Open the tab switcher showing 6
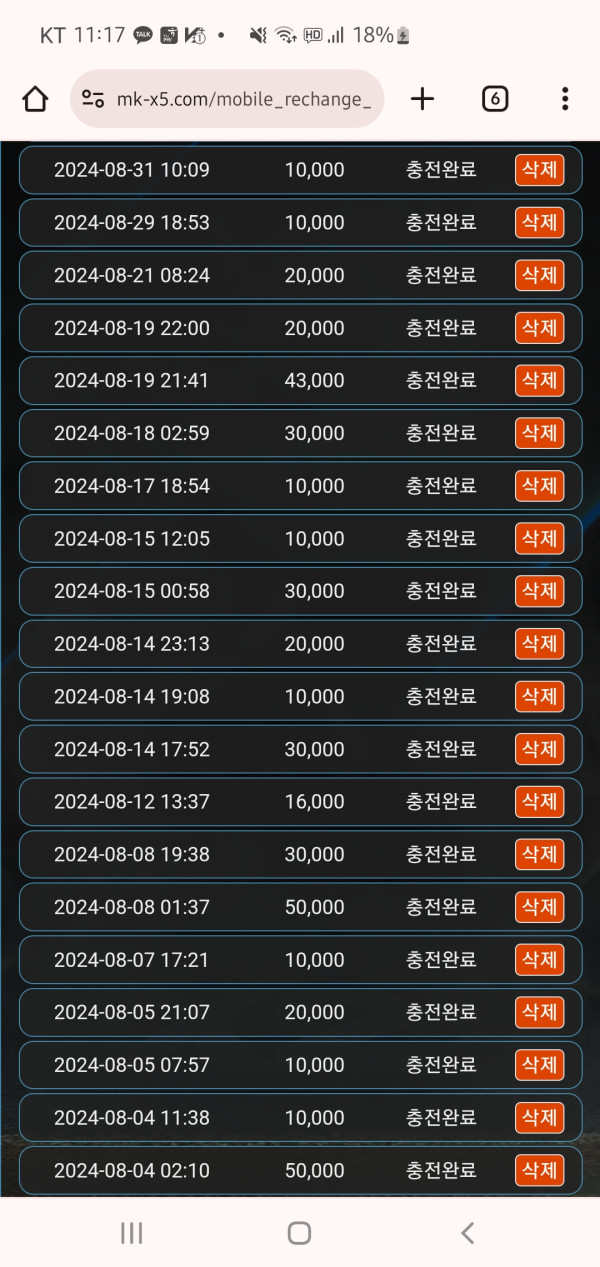 click(x=495, y=98)
